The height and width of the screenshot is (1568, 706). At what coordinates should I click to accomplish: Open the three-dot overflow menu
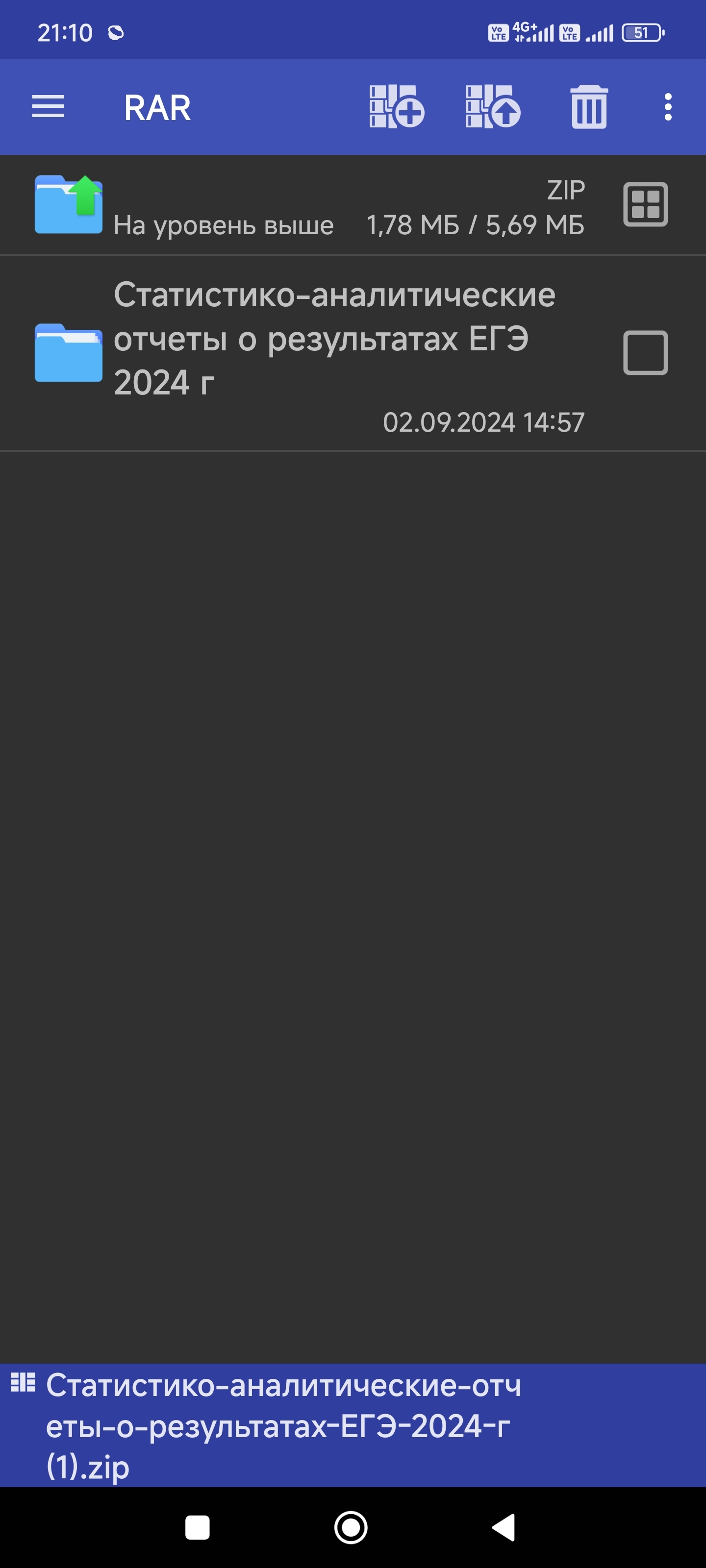[x=668, y=106]
